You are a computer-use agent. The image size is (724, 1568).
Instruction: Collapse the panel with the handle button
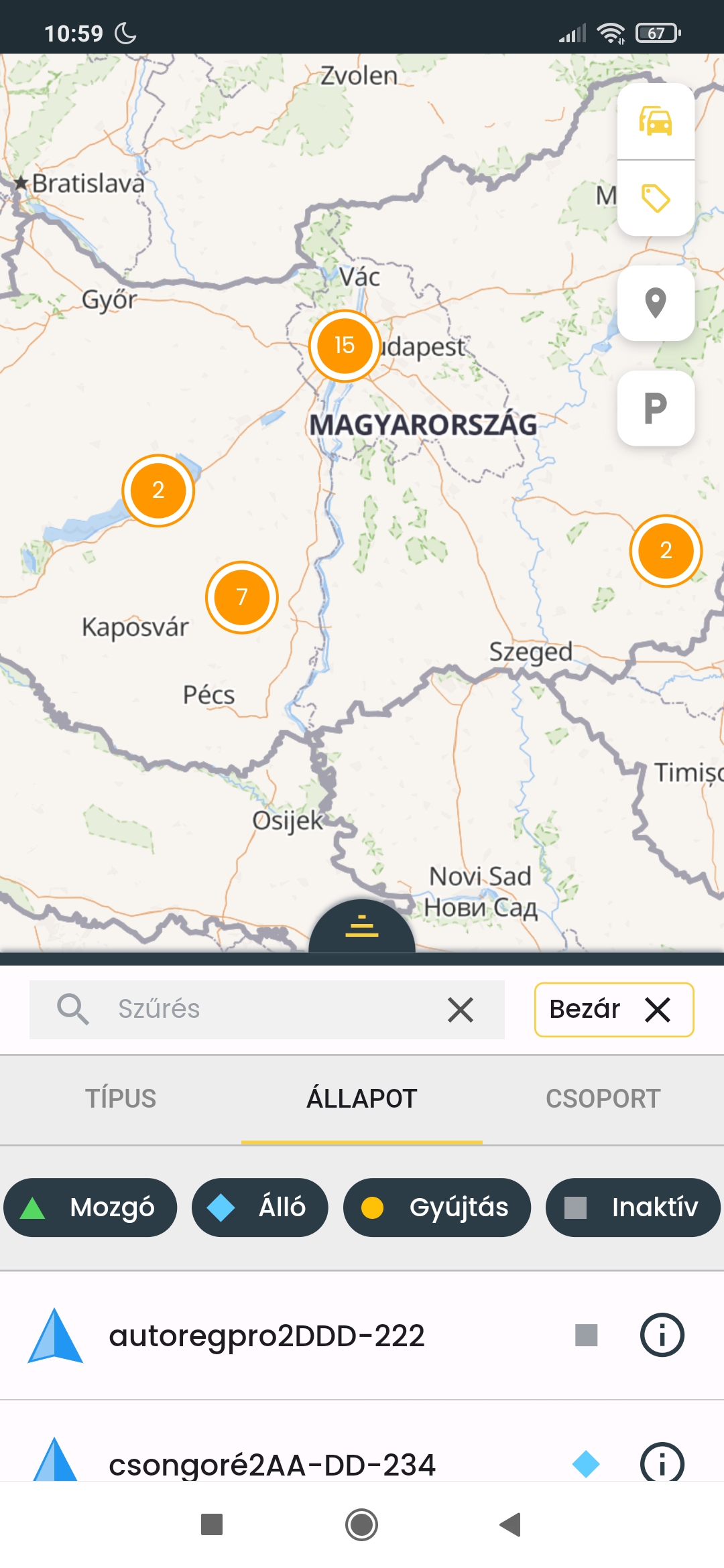[x=362, y=927]
